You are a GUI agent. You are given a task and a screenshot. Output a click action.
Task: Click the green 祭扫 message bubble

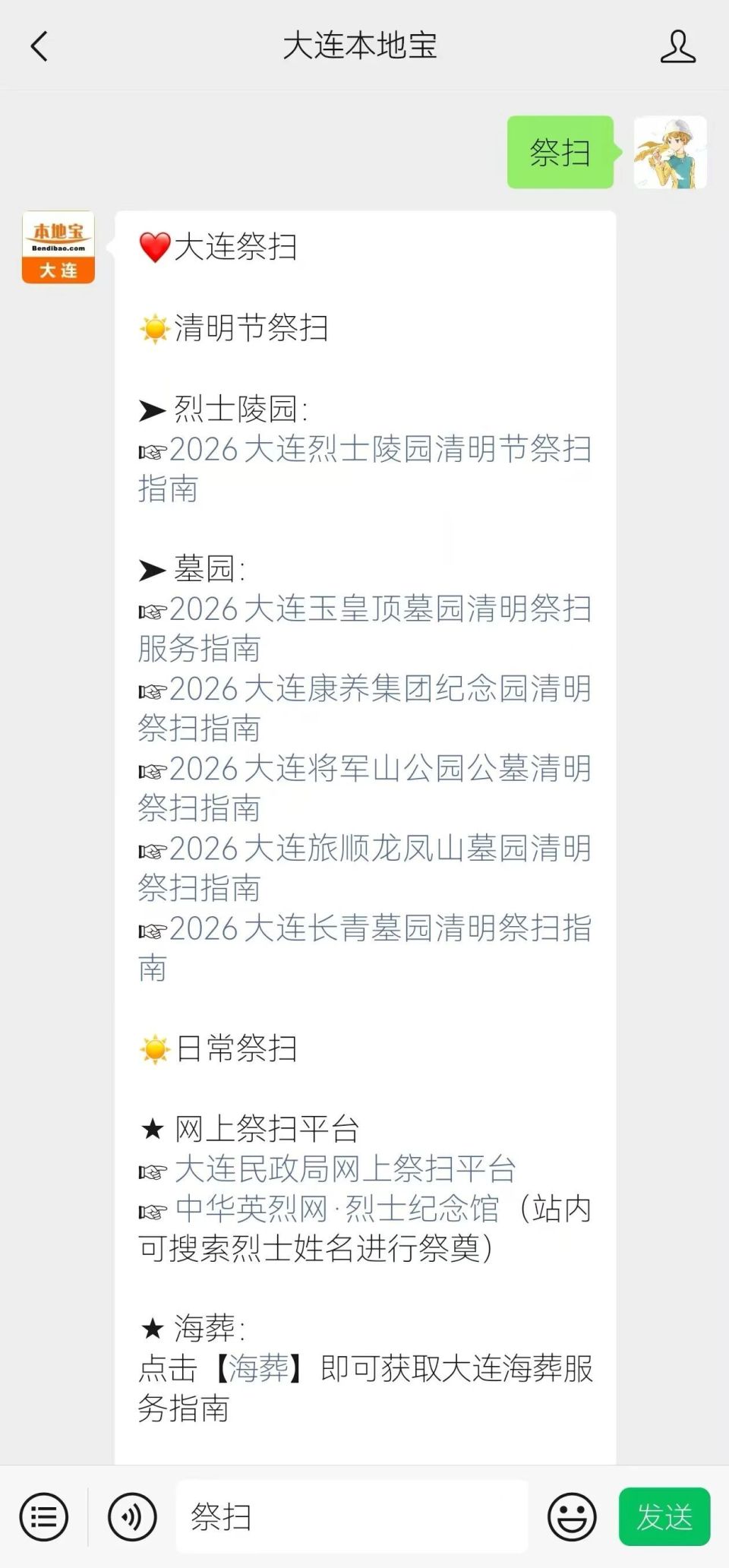pos(560,154)
